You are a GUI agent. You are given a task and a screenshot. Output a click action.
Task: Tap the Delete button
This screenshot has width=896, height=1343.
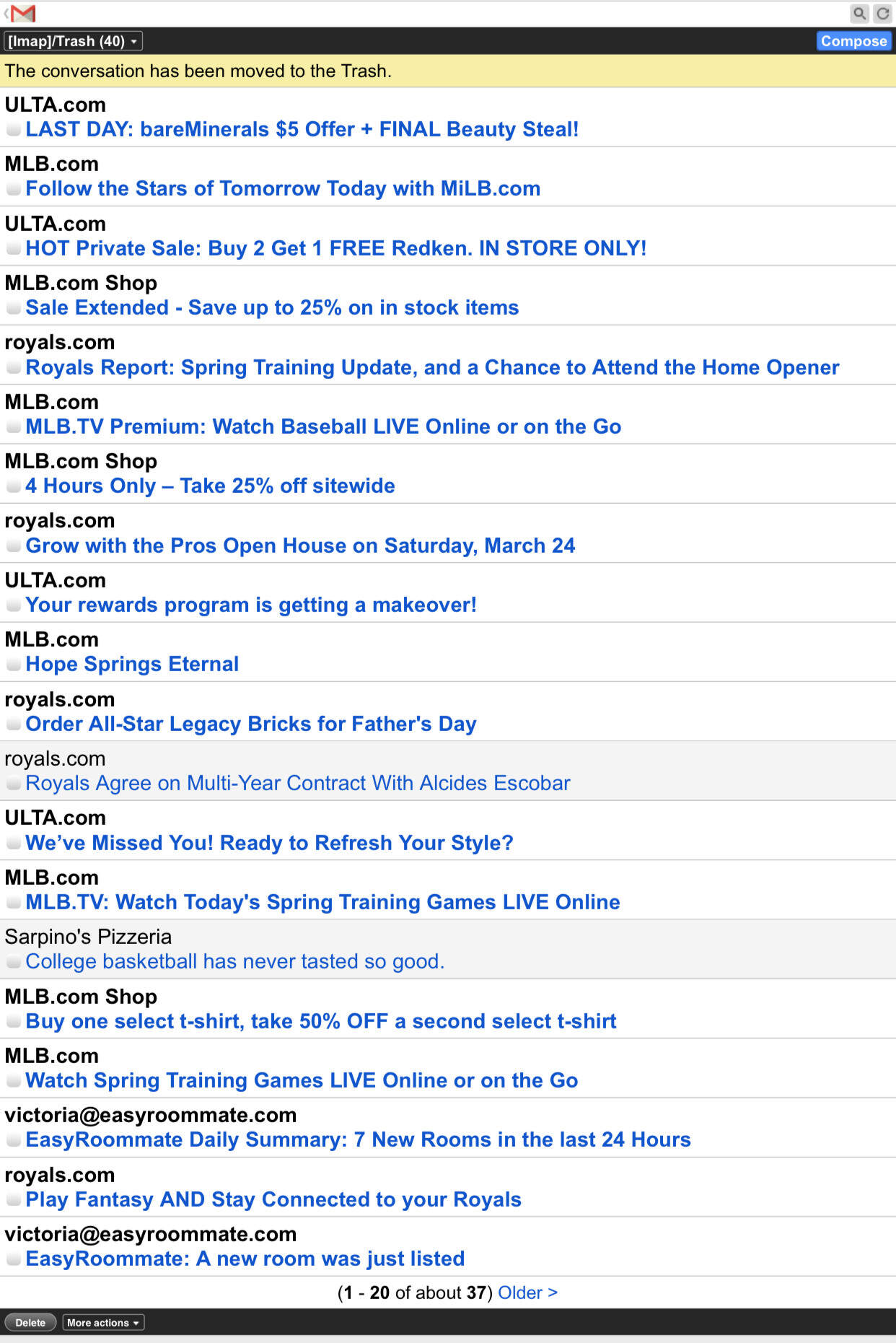point(30,1323)
